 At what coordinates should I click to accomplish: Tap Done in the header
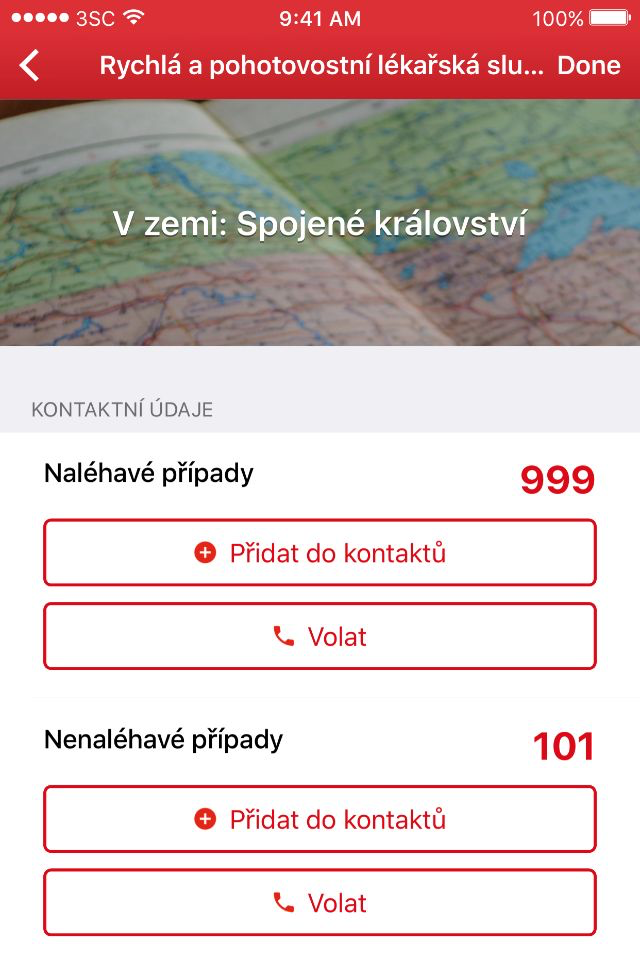coord(589,66)
